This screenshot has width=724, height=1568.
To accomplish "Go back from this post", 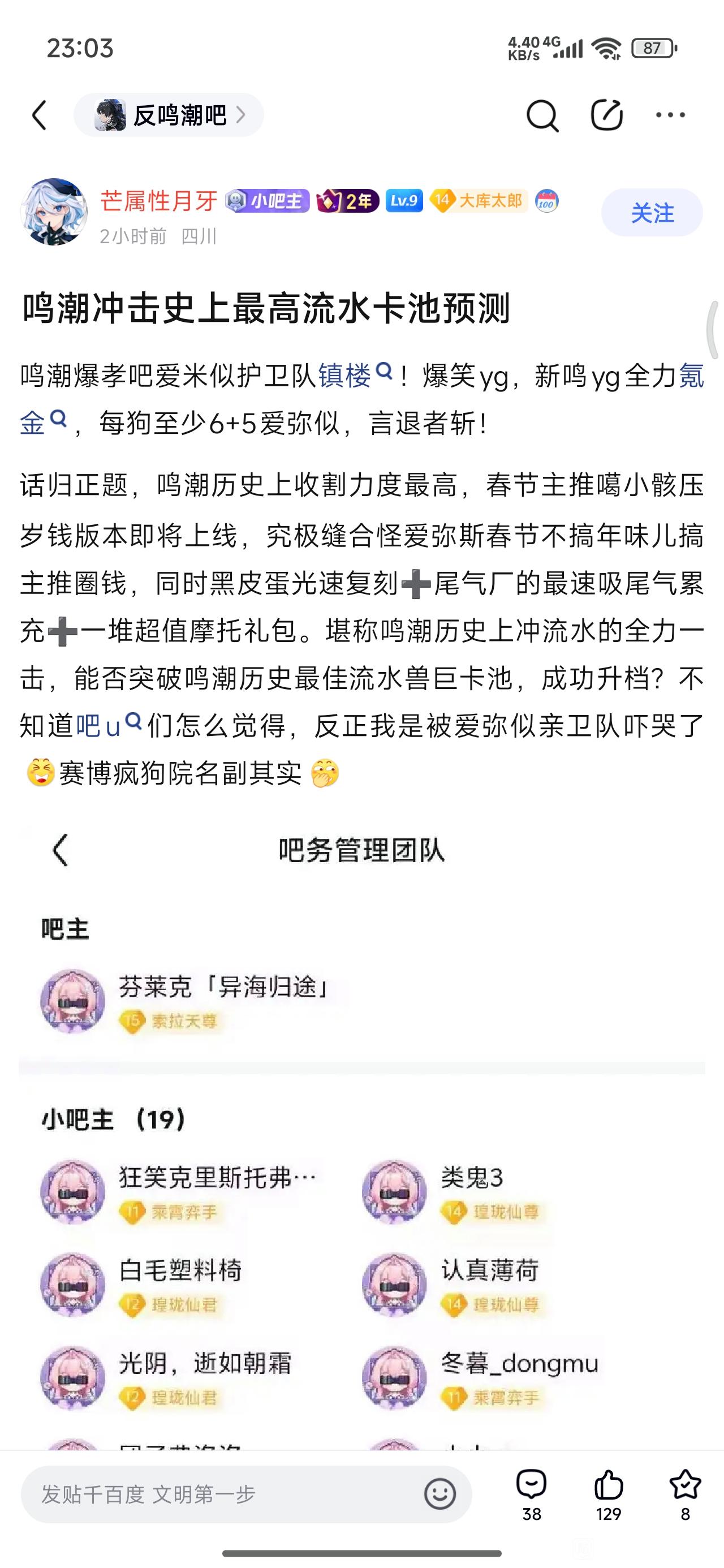I will tap(40, 115).
